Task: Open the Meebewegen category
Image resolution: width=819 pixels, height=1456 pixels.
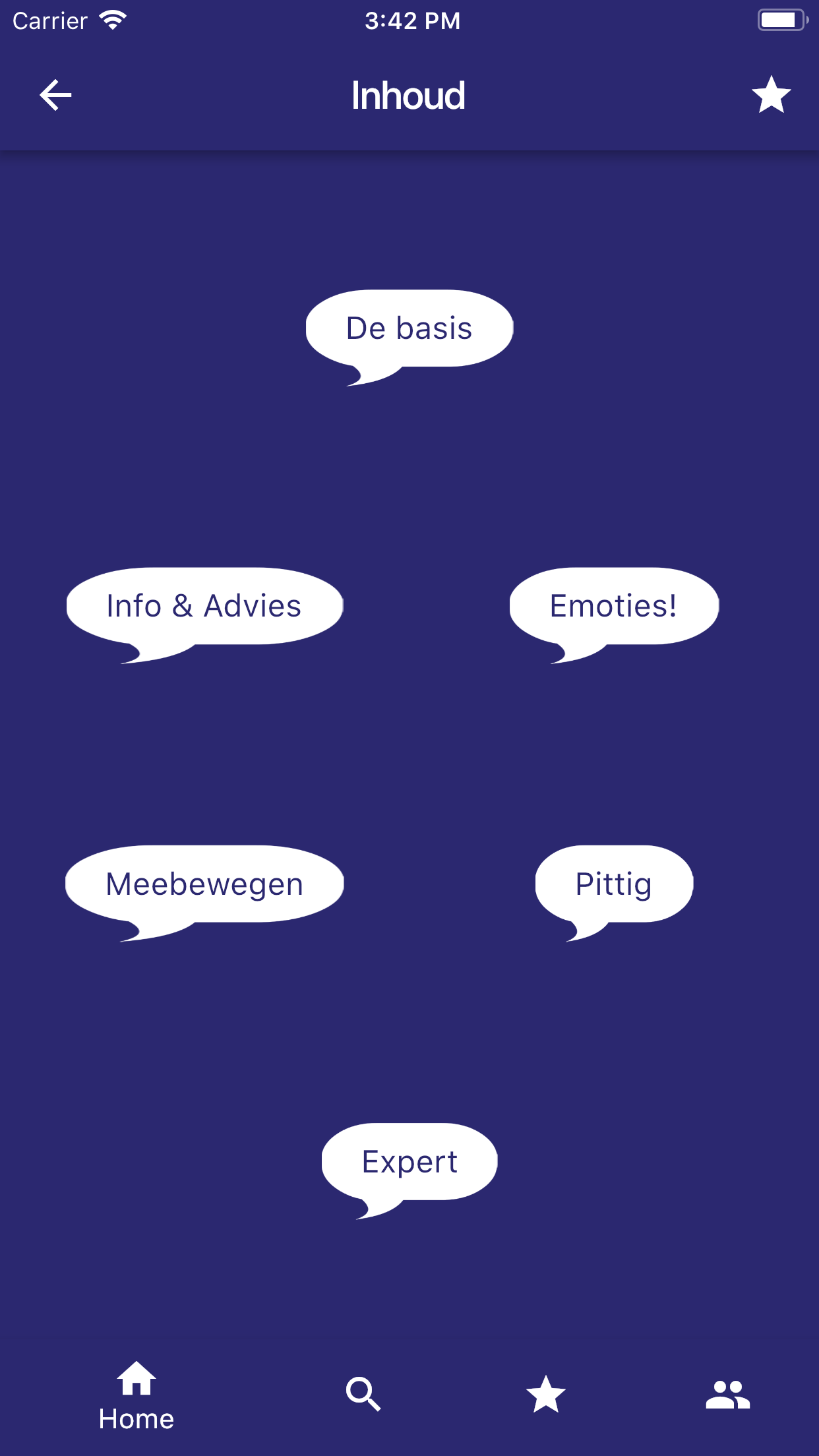Action: point(204,884)
